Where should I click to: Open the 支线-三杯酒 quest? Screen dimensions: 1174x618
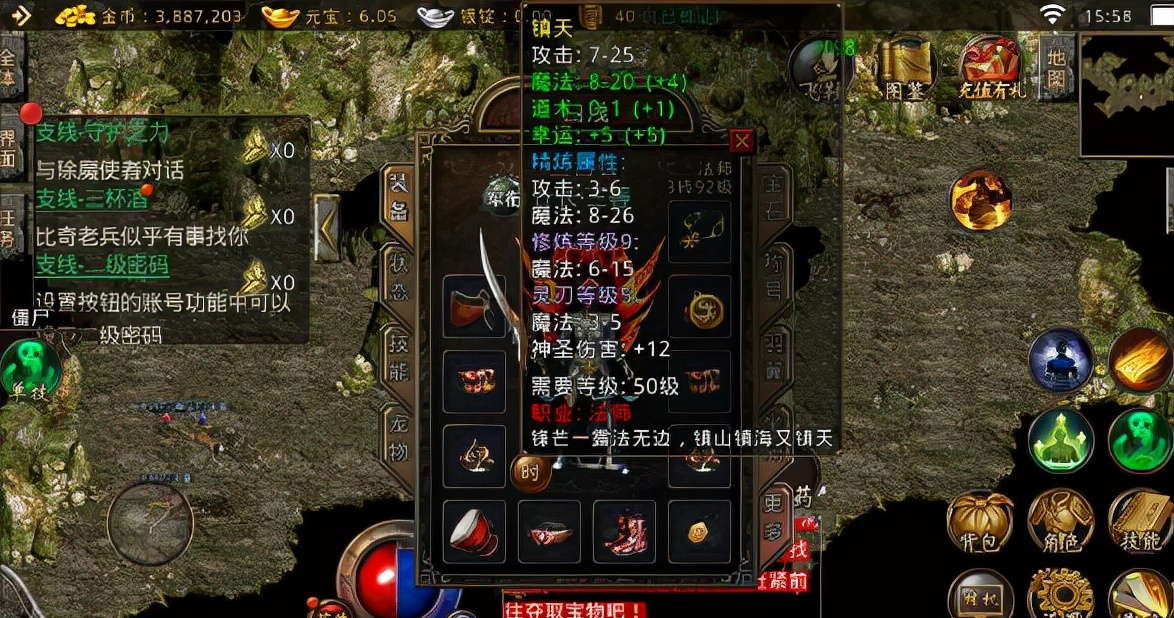pyautogui.click(x=92, y=199)
